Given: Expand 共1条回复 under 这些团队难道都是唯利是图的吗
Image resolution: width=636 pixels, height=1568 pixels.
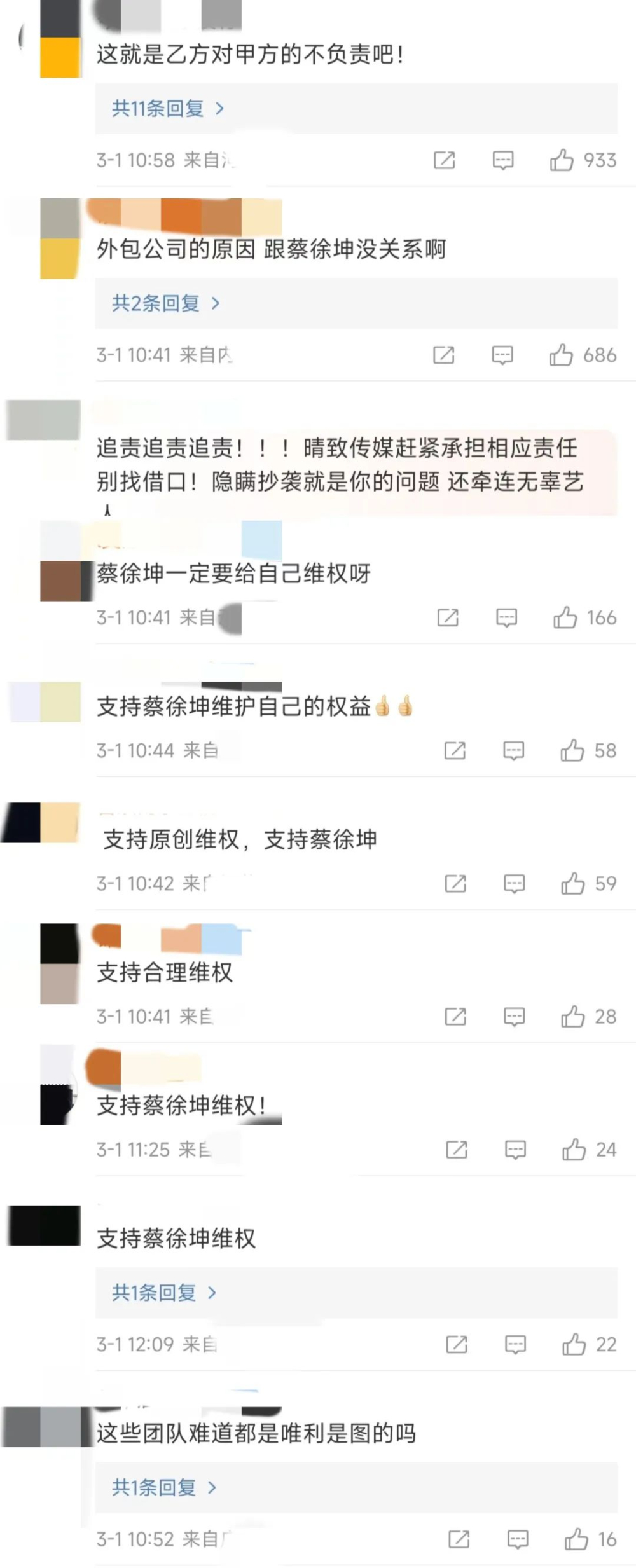Looking at the screenshot, I should tap(164, 1487).
